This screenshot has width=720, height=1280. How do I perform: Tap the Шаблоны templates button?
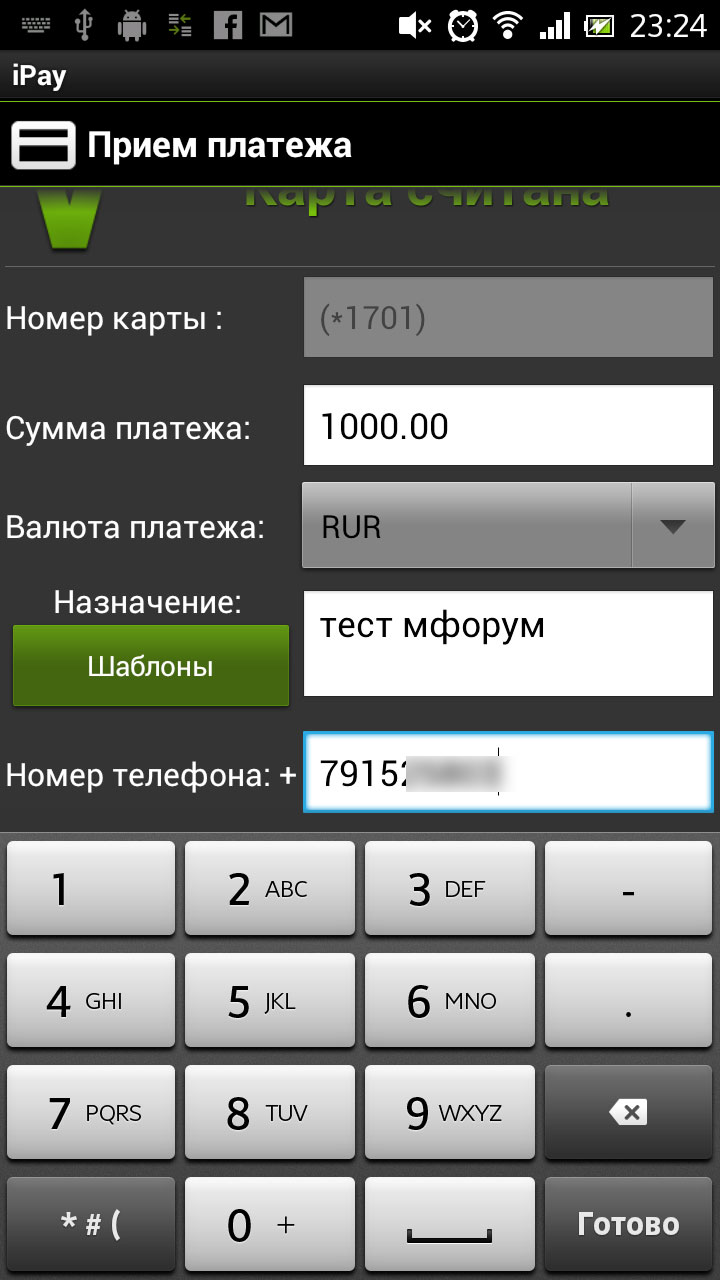tap(151, 666)
